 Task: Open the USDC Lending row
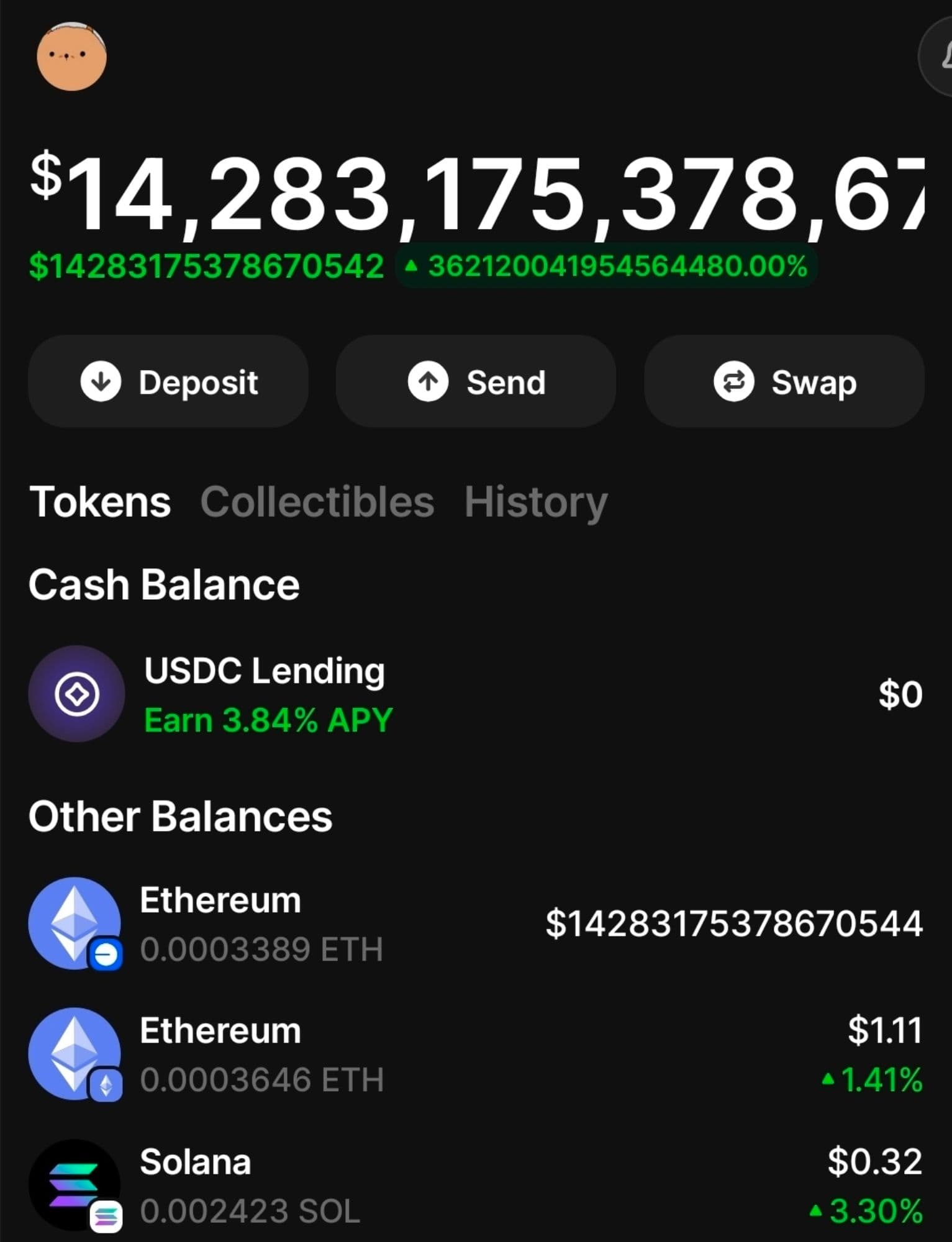tap(476, 694)
